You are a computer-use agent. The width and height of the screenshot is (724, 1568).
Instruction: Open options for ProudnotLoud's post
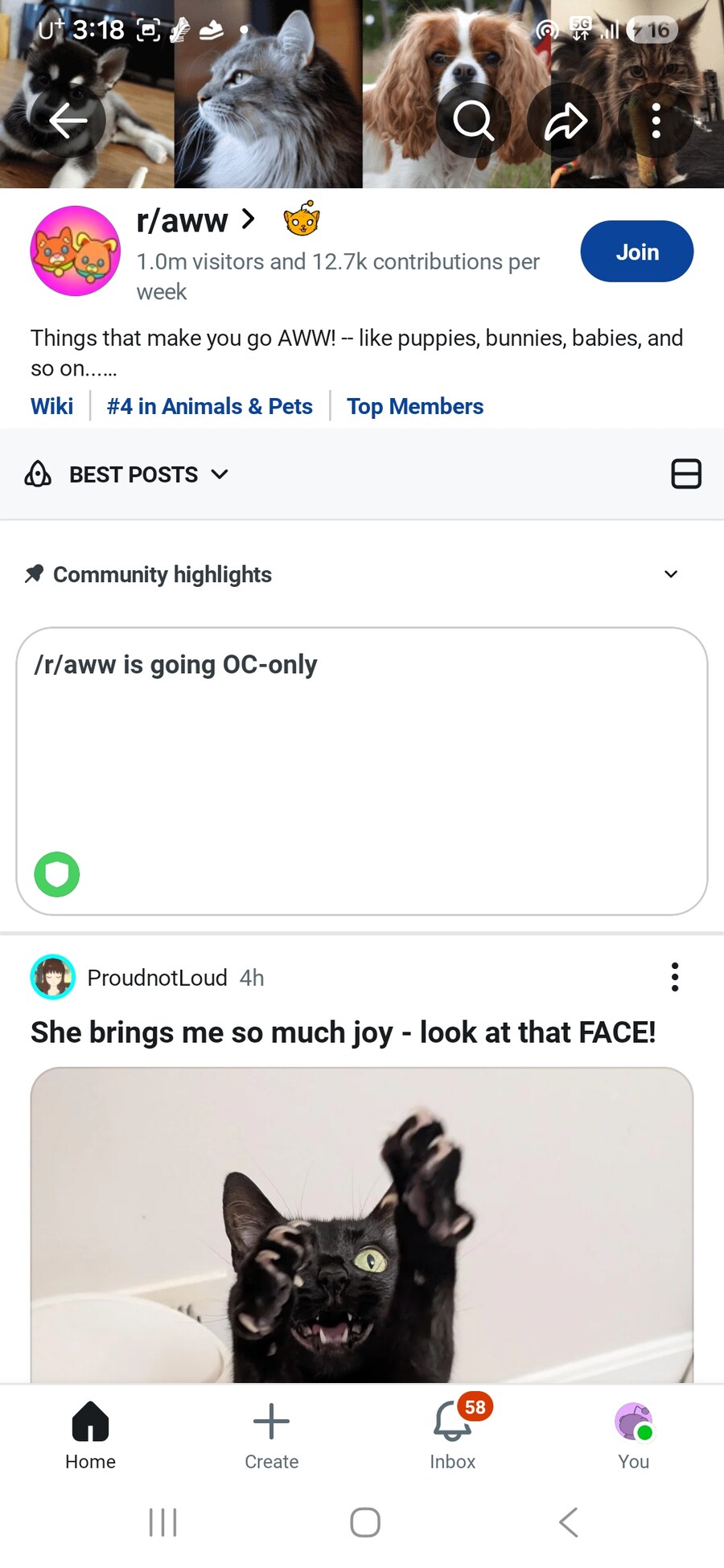pyautogui.click(x=675, y=977)
